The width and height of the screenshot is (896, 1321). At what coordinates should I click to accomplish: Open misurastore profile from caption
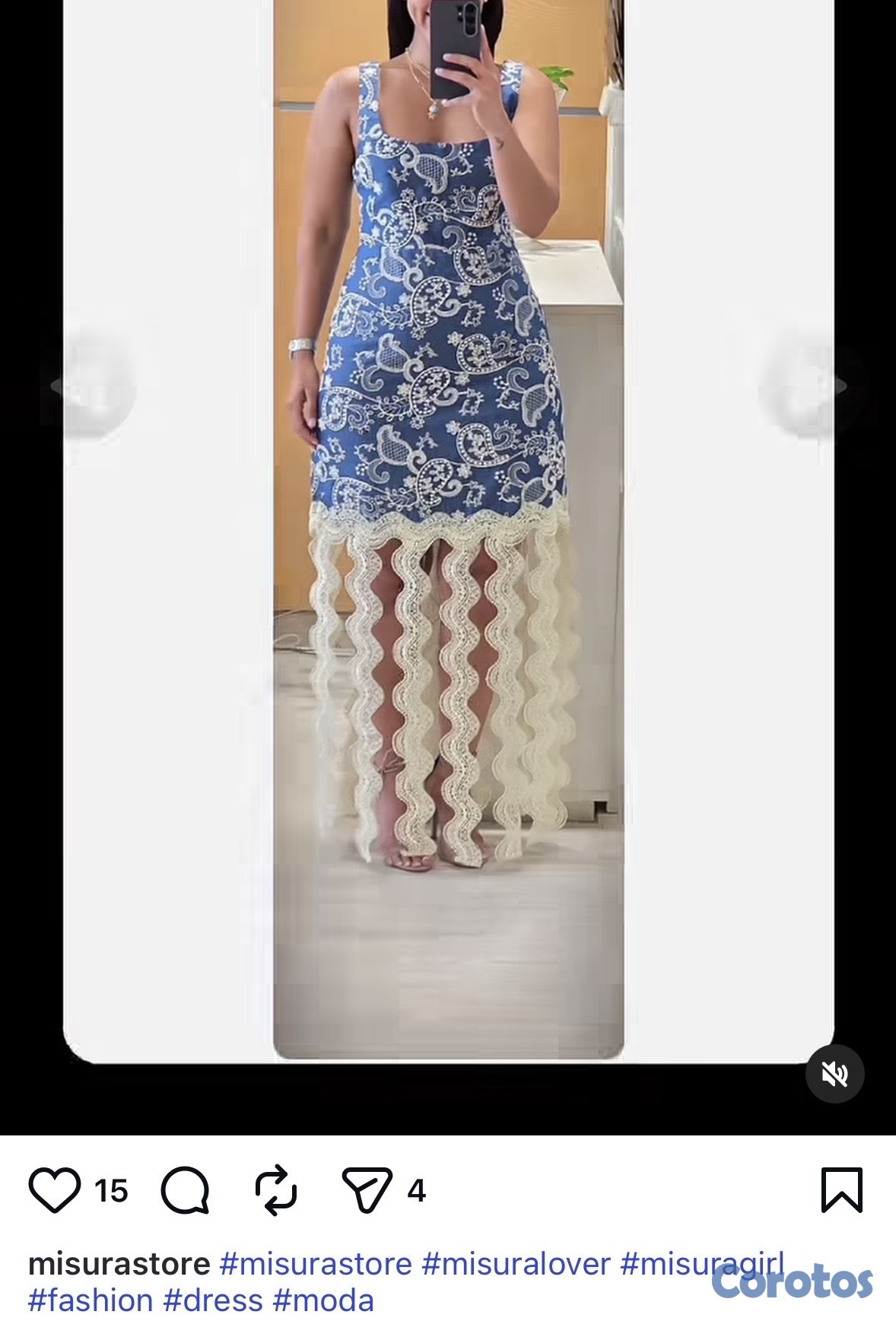(119, 1264)
